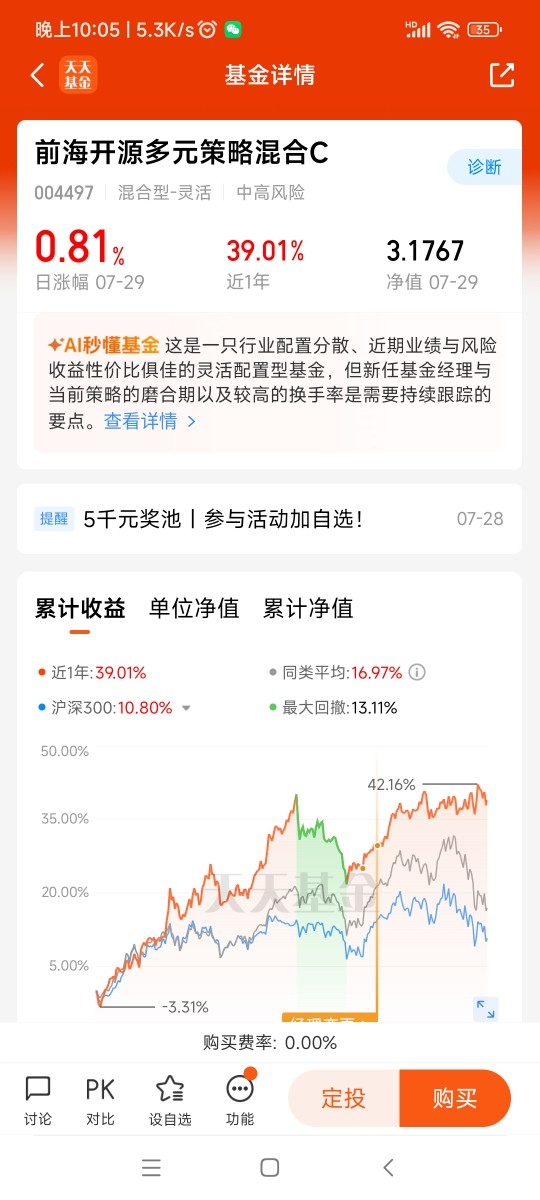Go to the home screen via the navigation bar
The image size is (540, 1200).
click(270, 1167)
